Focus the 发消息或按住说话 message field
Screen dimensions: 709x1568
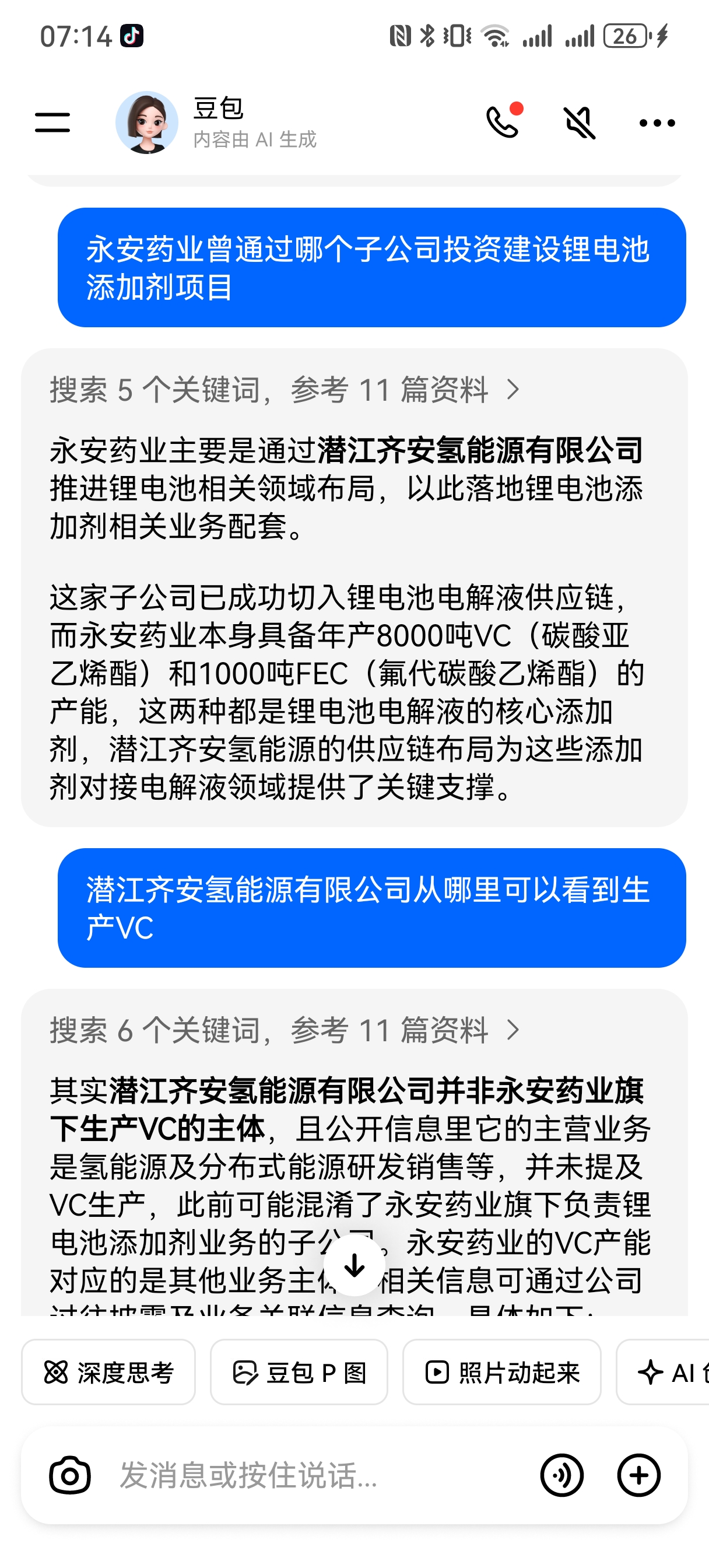[x=317, y=1475]
